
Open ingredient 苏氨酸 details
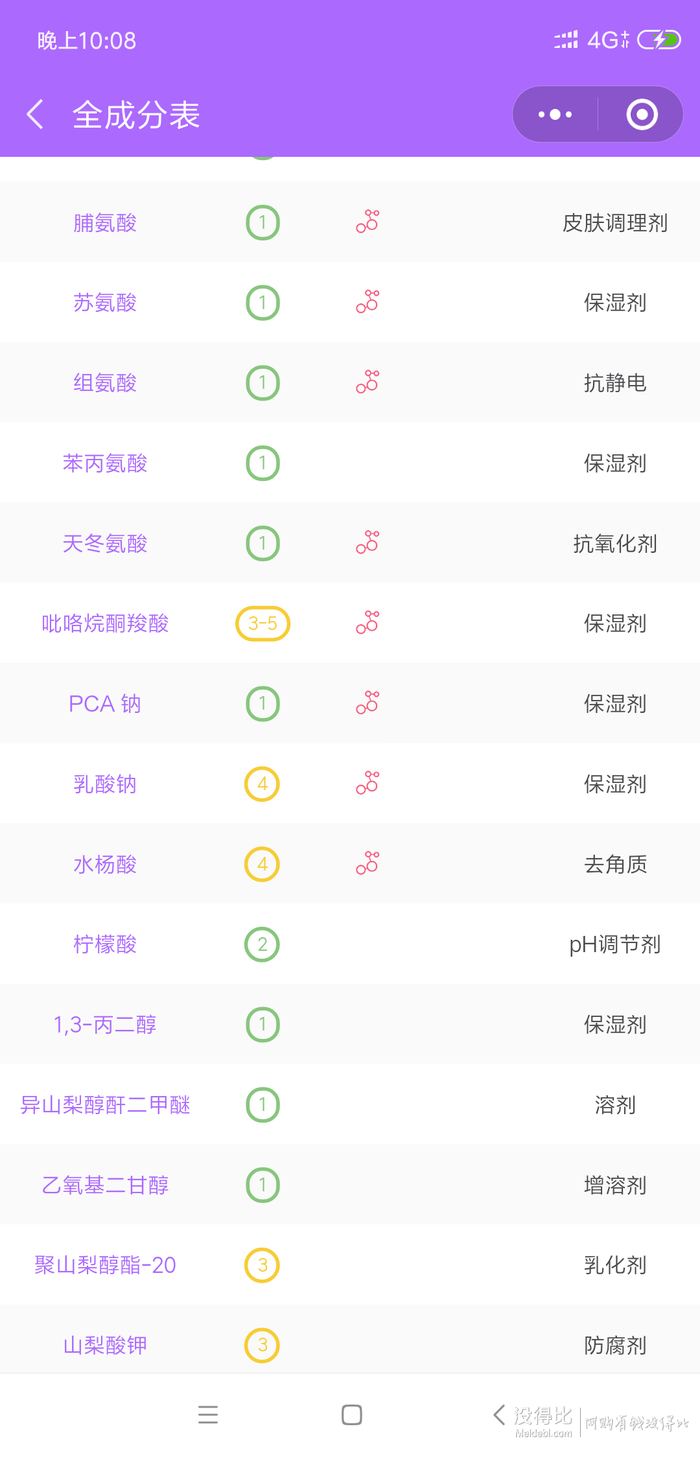pyautogui.click(x=105, y=303)
